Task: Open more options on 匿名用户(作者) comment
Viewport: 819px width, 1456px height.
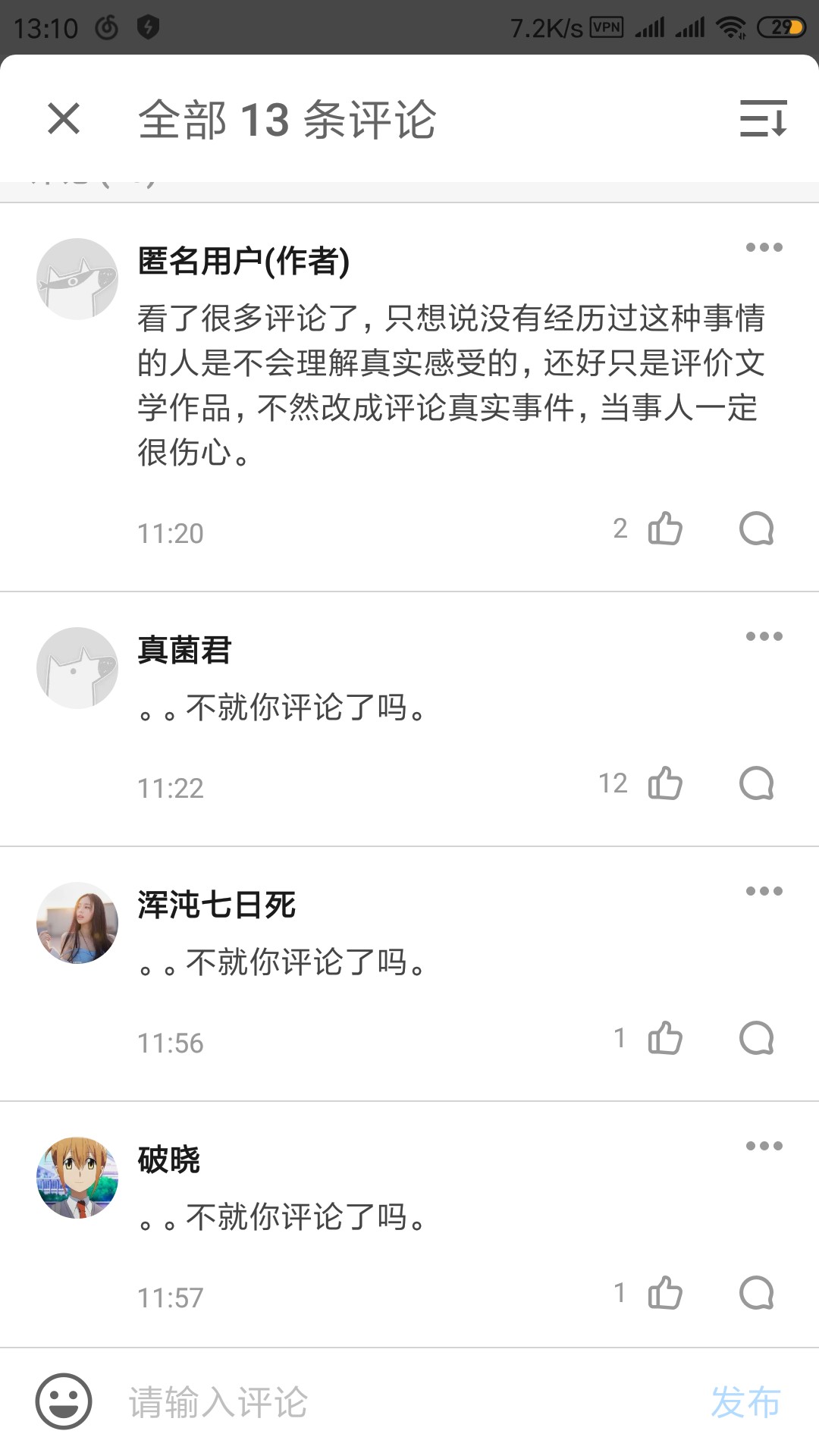Action: pos(764,247)
